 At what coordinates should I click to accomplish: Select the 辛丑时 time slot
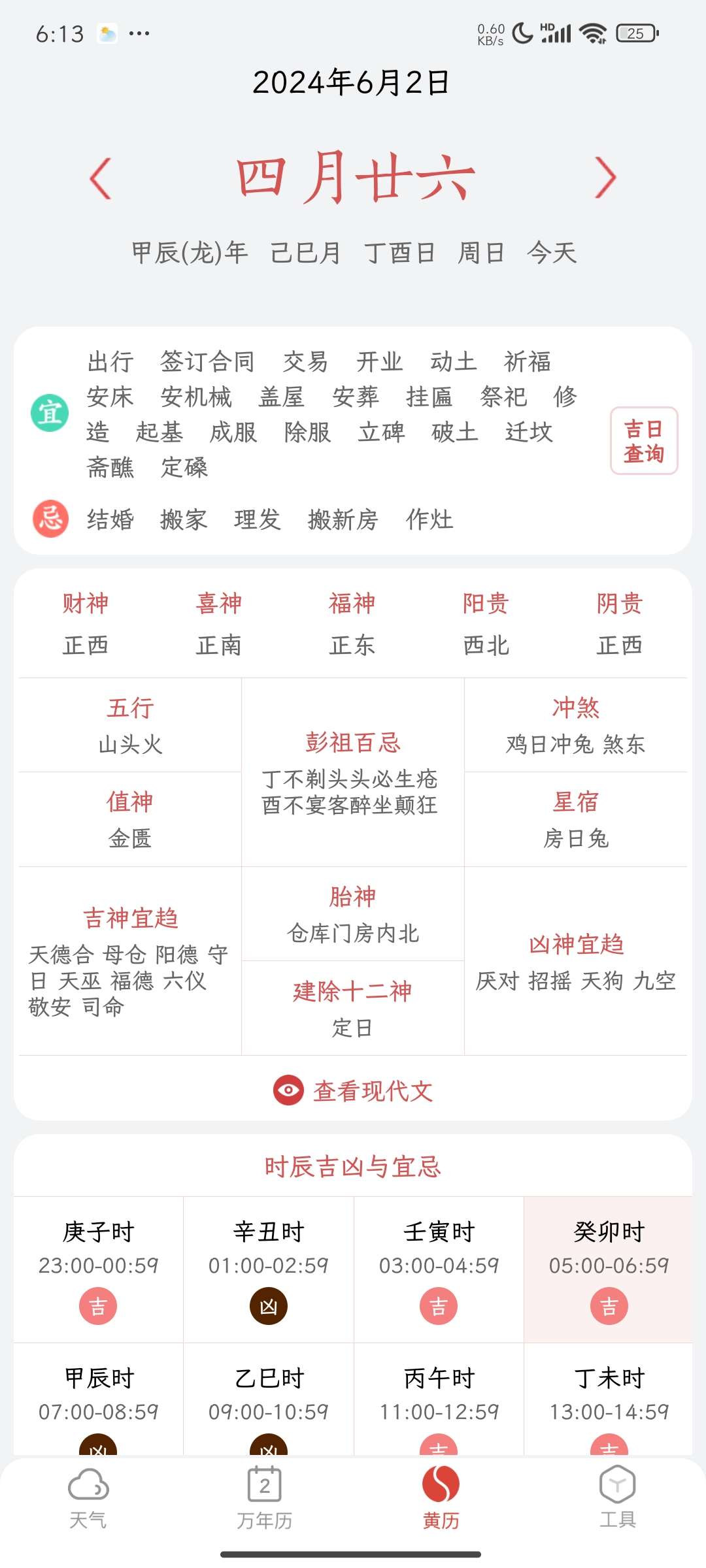[x=269, y=1269]
